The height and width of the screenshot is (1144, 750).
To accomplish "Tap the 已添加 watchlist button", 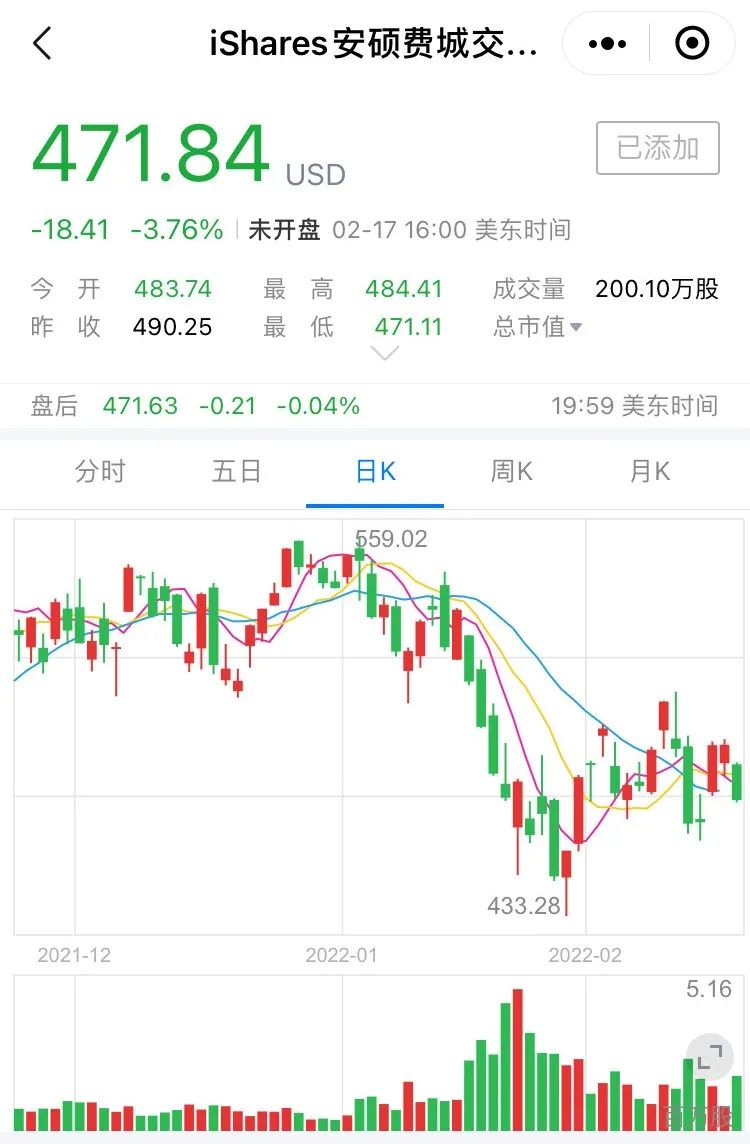I will 657,148.
